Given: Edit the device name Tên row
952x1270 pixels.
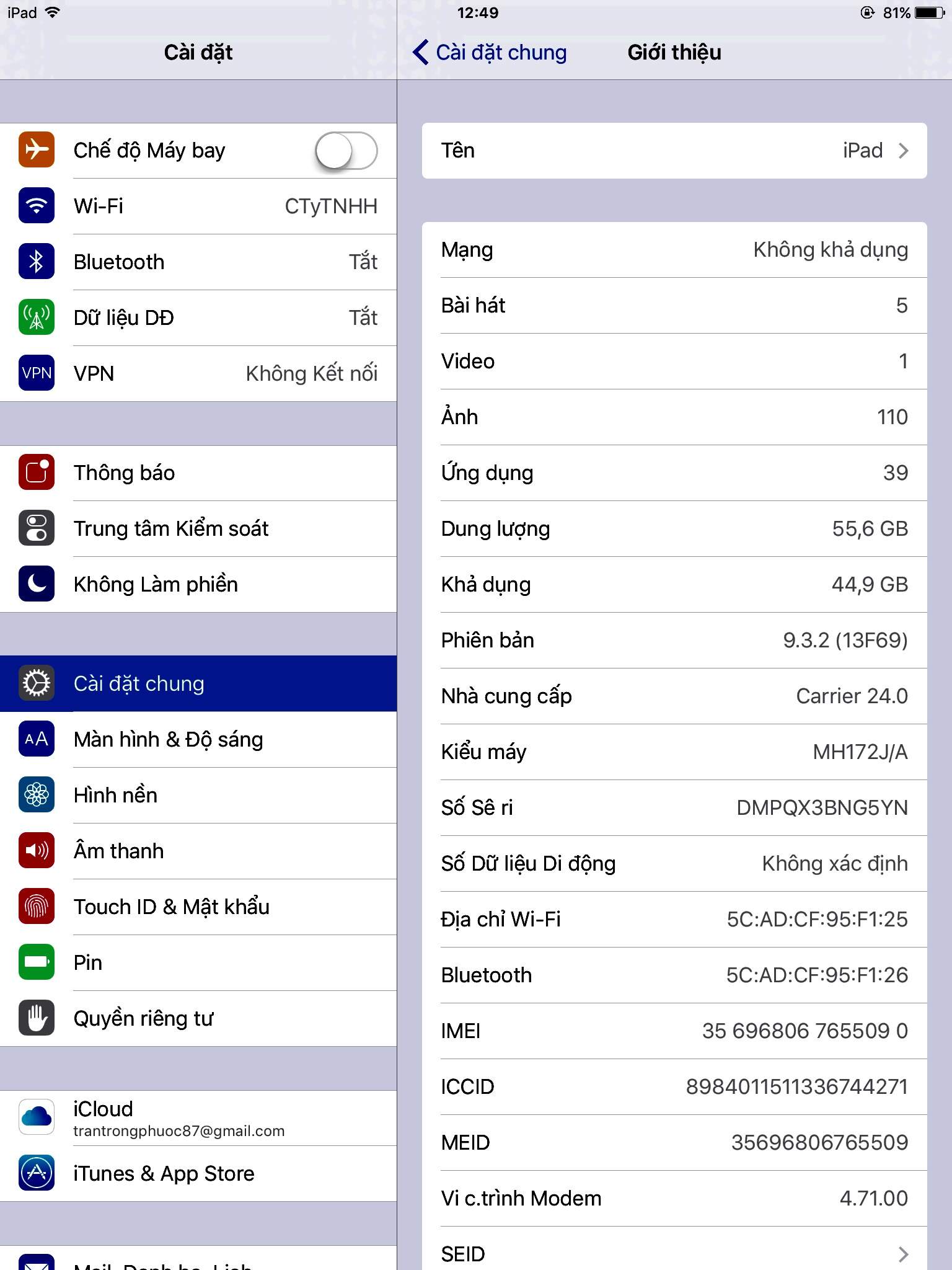Looking at the screenshot, I should (674, 151).
